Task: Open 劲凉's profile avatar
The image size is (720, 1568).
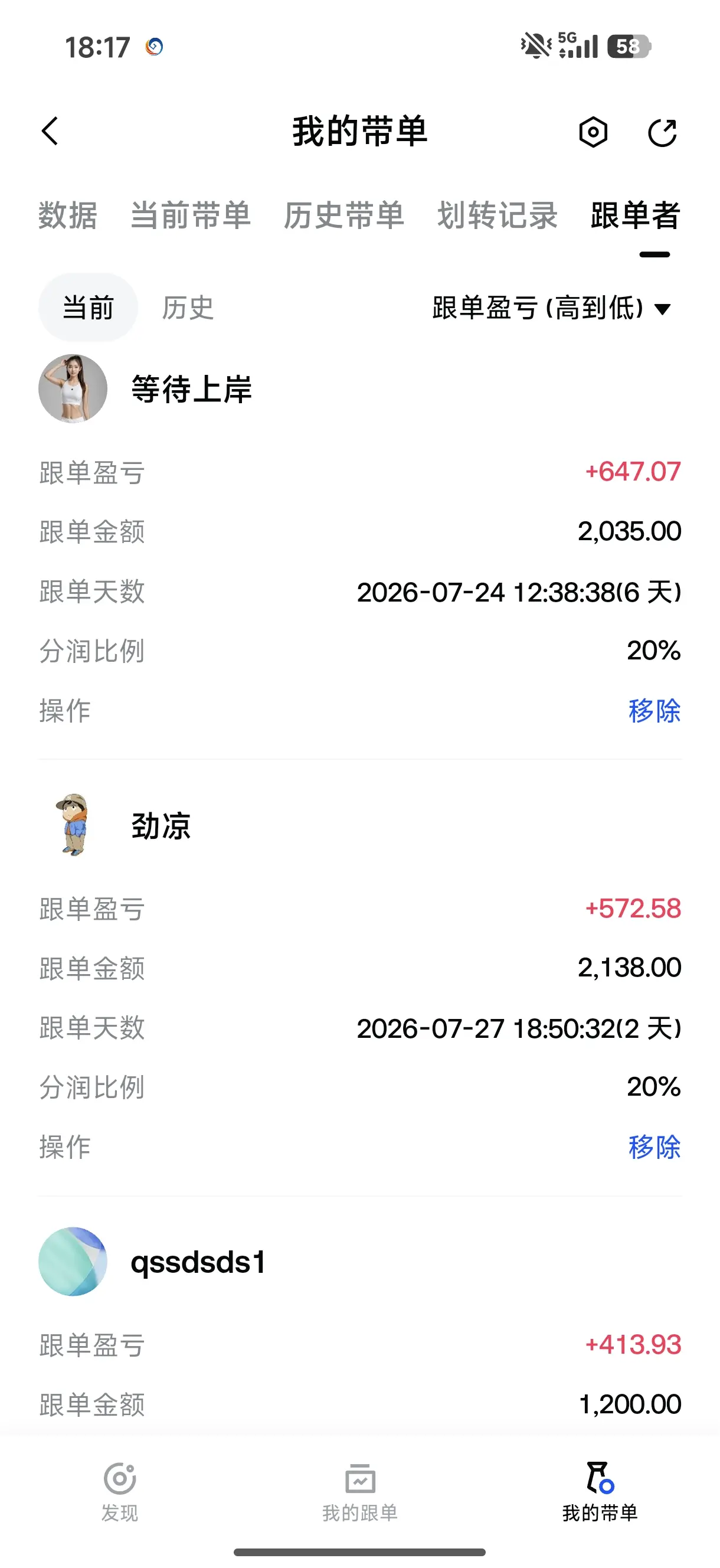Action: coord(73,825)
